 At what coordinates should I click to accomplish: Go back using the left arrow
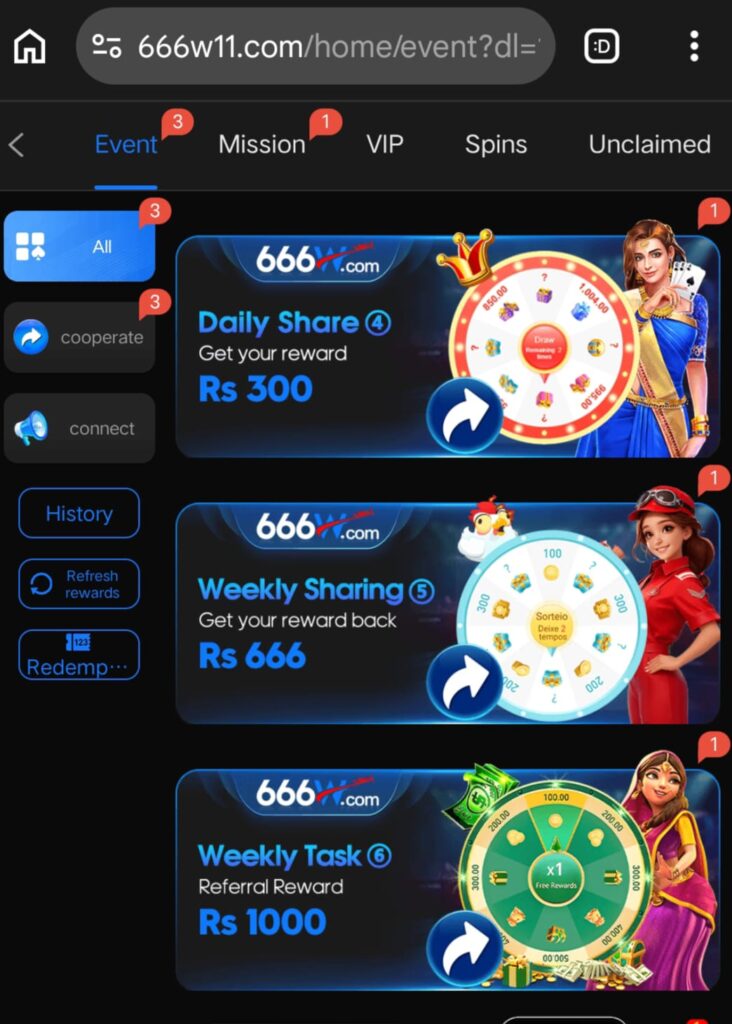click(x=16, y=145)
